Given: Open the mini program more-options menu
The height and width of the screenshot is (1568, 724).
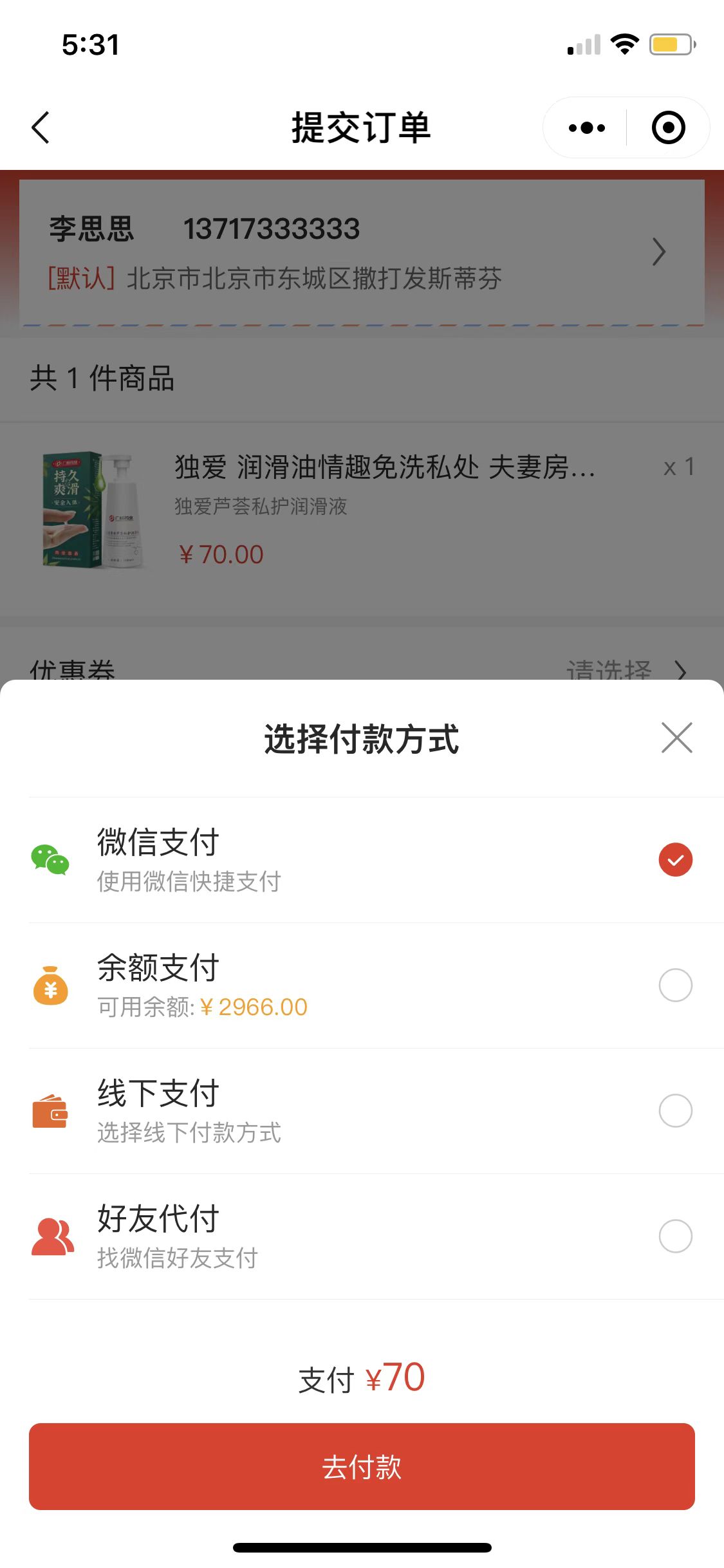Looking at the screenshot, I should pyautogui.click(x=586, y=127).
